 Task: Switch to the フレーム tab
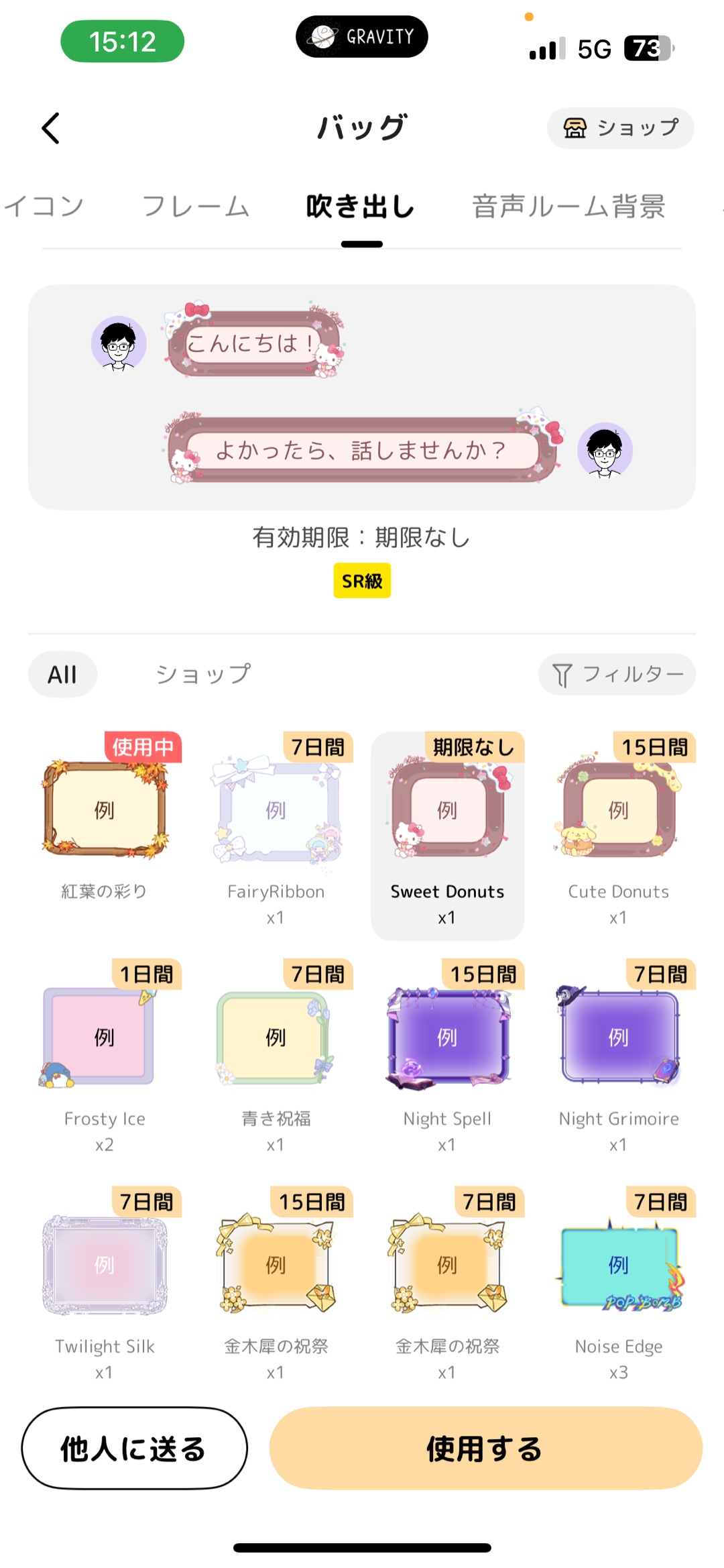tap(196, 207)
